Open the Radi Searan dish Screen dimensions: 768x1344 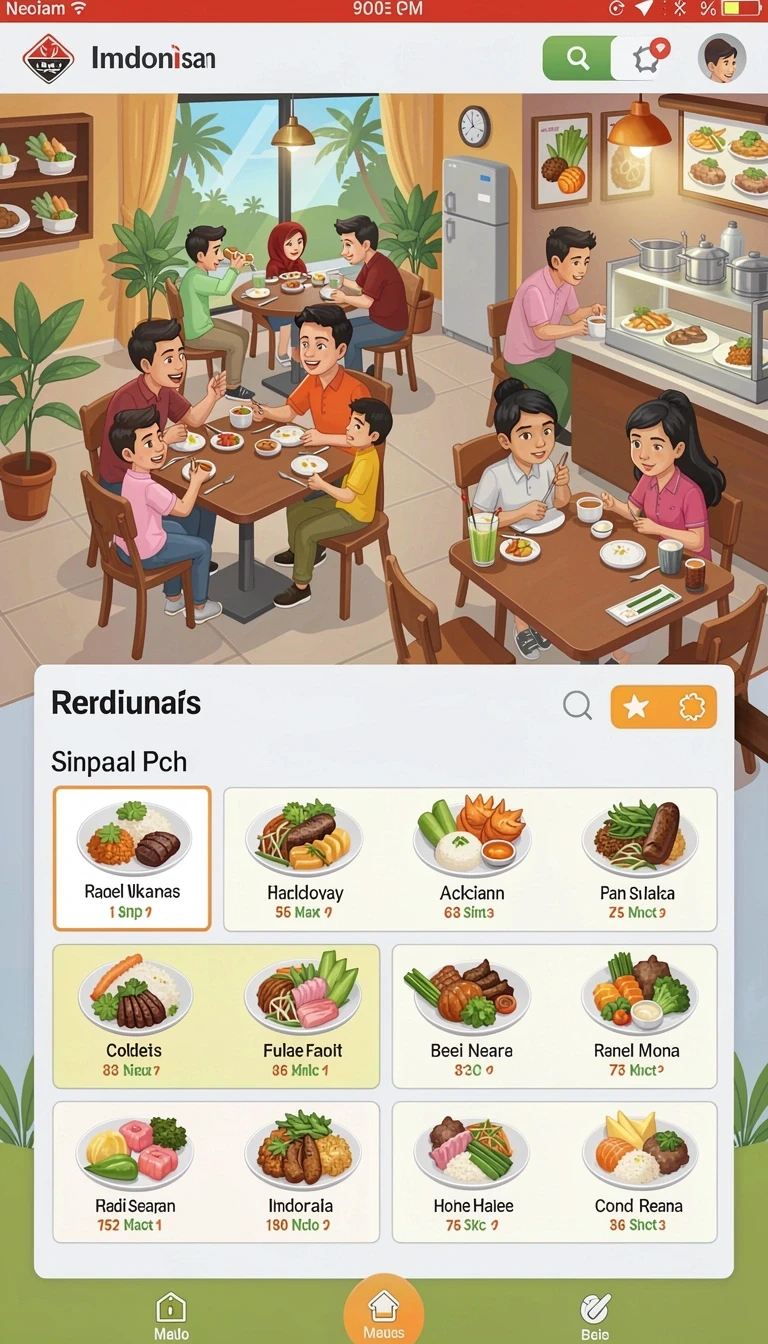pos(135,1172)
